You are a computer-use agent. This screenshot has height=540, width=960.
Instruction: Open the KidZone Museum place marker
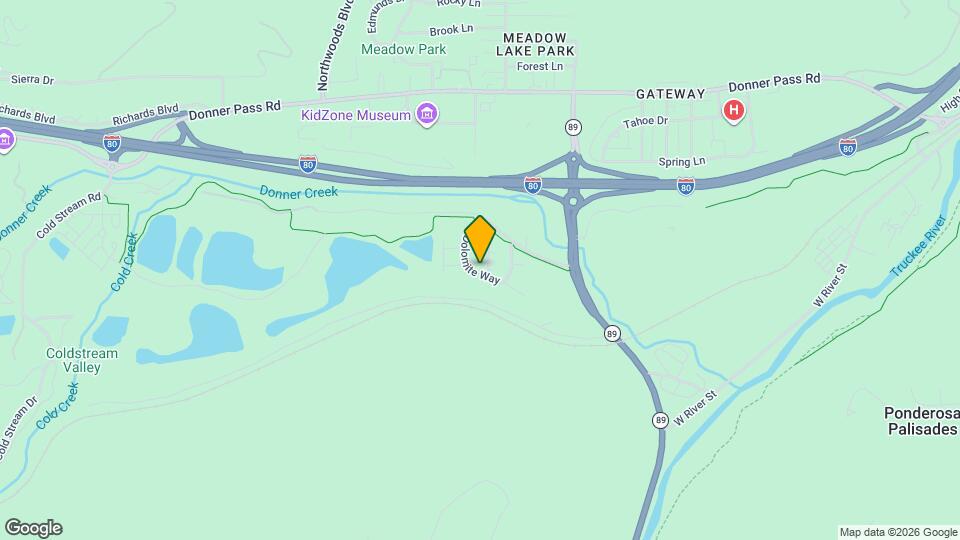tap(427, 115)
